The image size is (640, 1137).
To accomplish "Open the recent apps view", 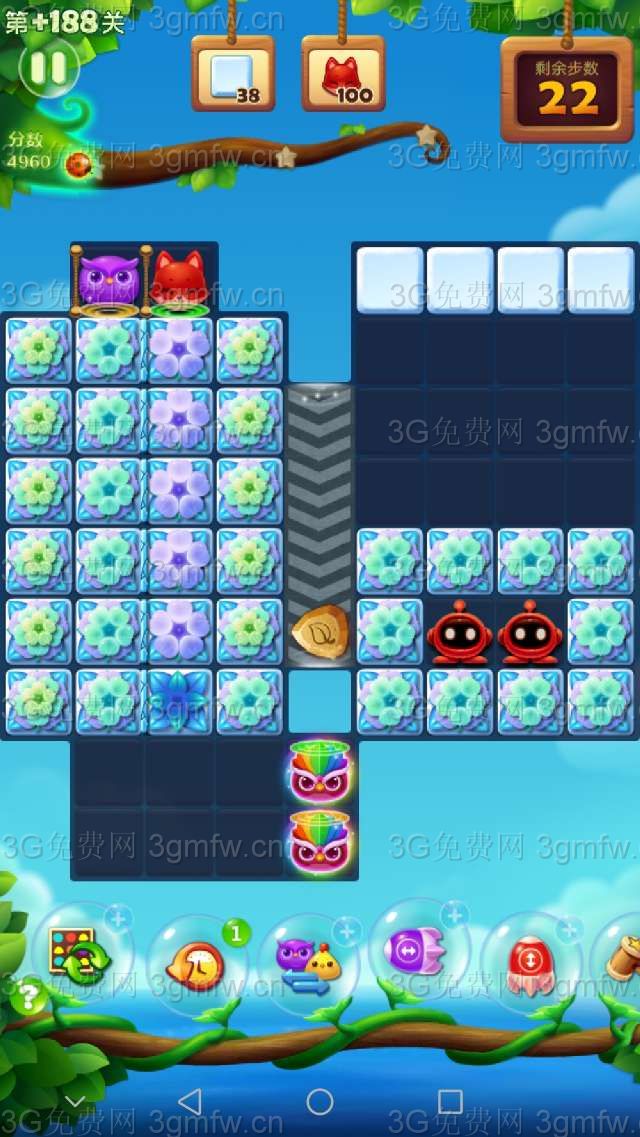I will [450, 1102].
